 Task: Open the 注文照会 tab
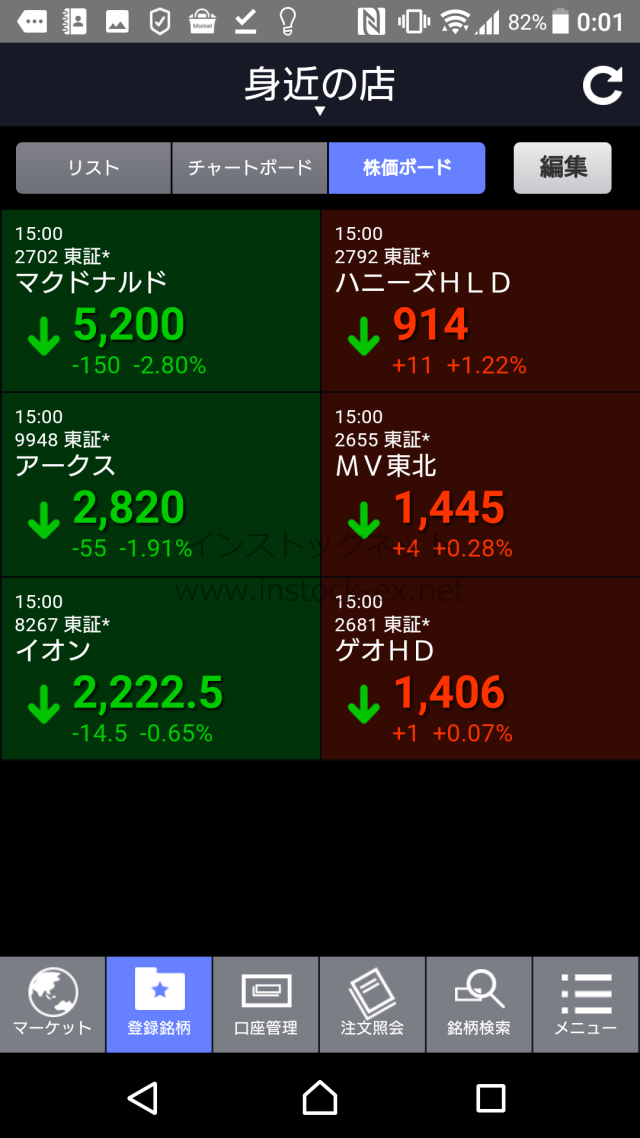pyautogui.click(x=372, y=1004)
